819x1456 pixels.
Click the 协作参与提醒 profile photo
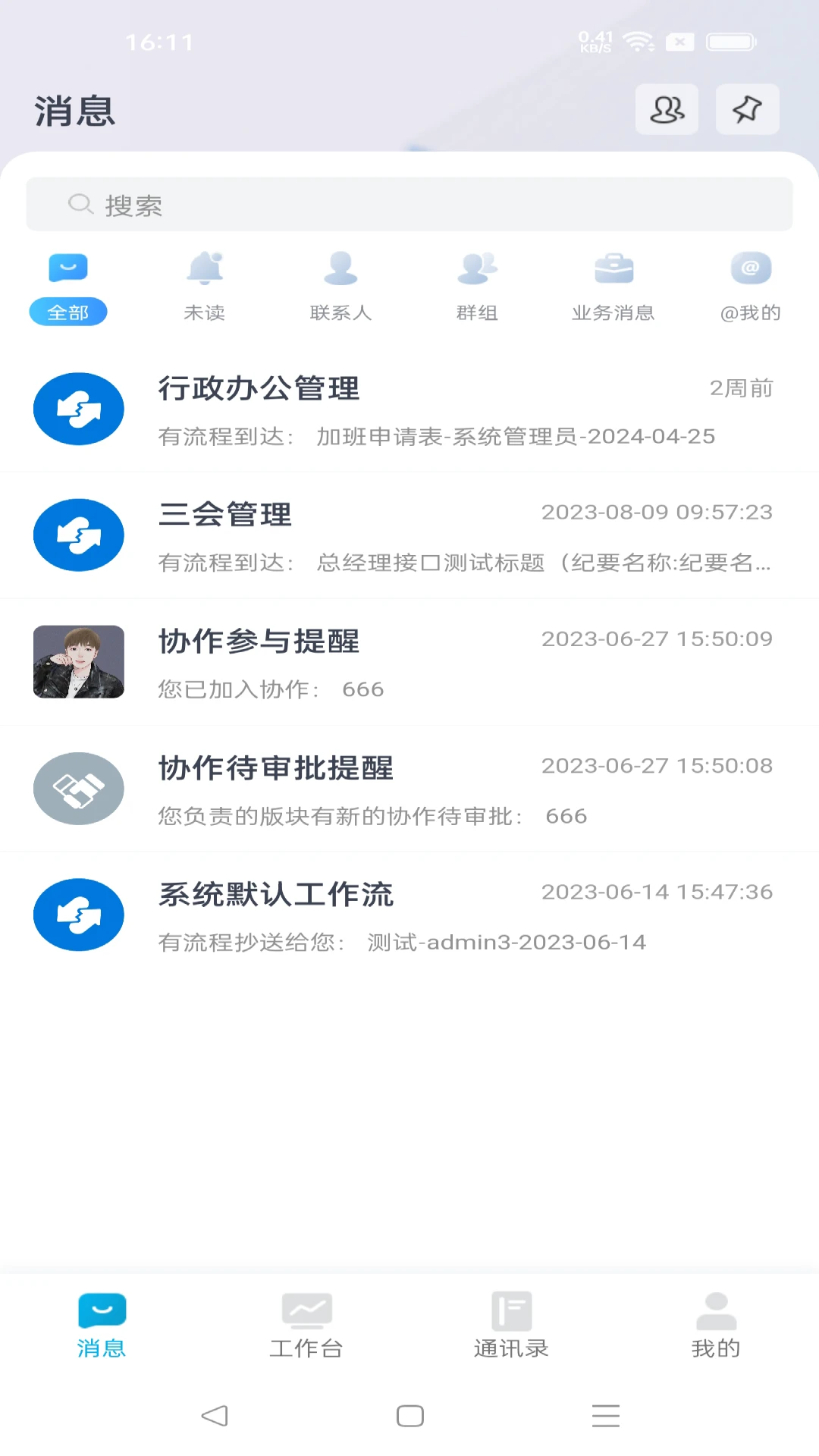point(79,662)
